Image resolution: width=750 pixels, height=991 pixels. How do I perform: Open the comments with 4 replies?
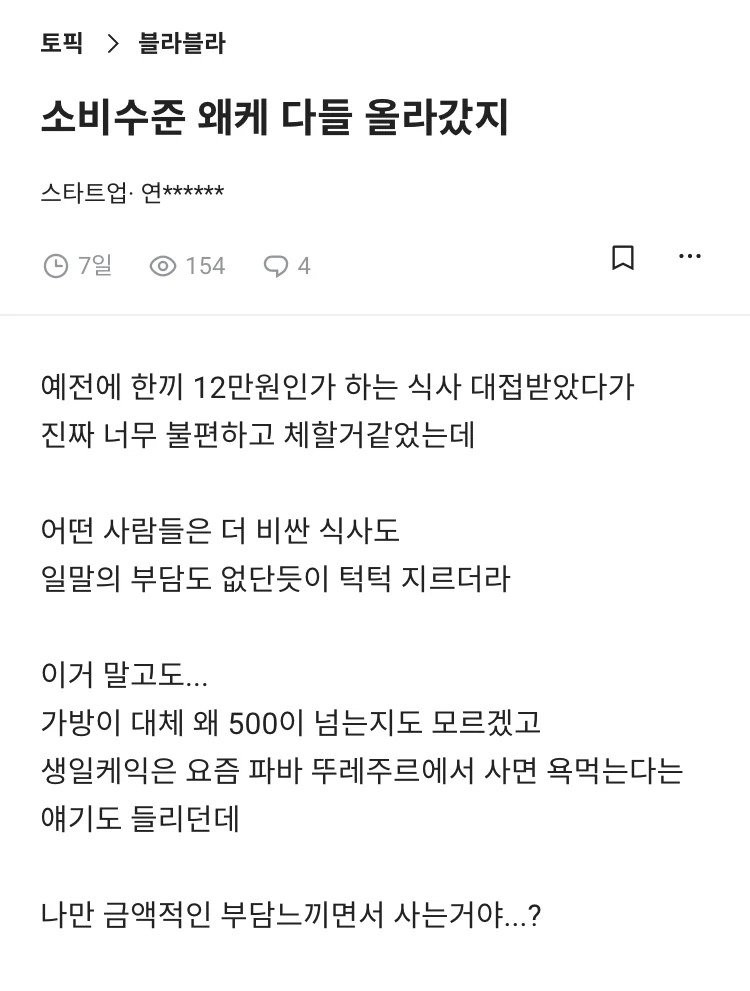287,266
